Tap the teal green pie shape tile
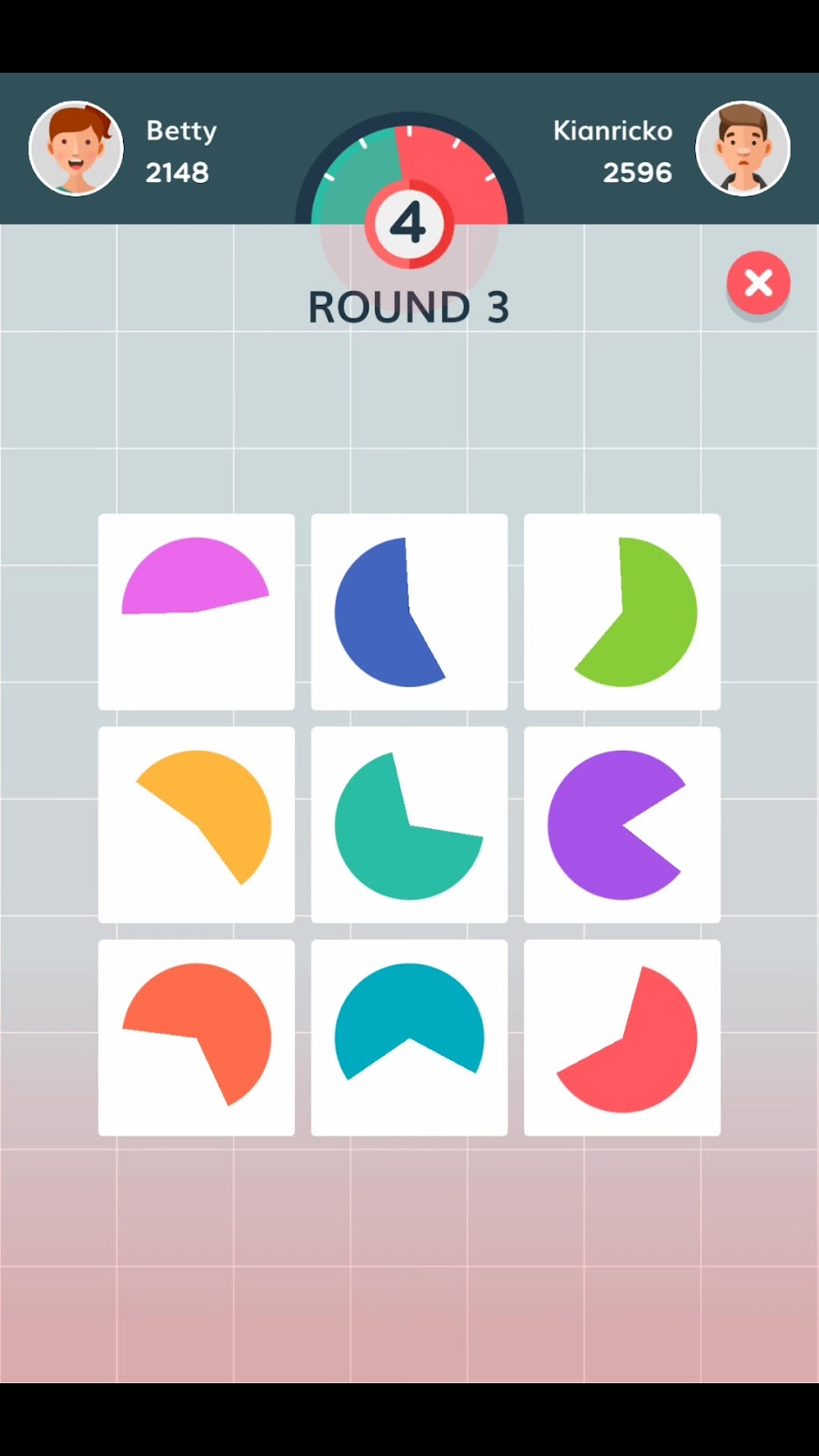The width and height of the screenshot is (819, 1456). (409, 824)
